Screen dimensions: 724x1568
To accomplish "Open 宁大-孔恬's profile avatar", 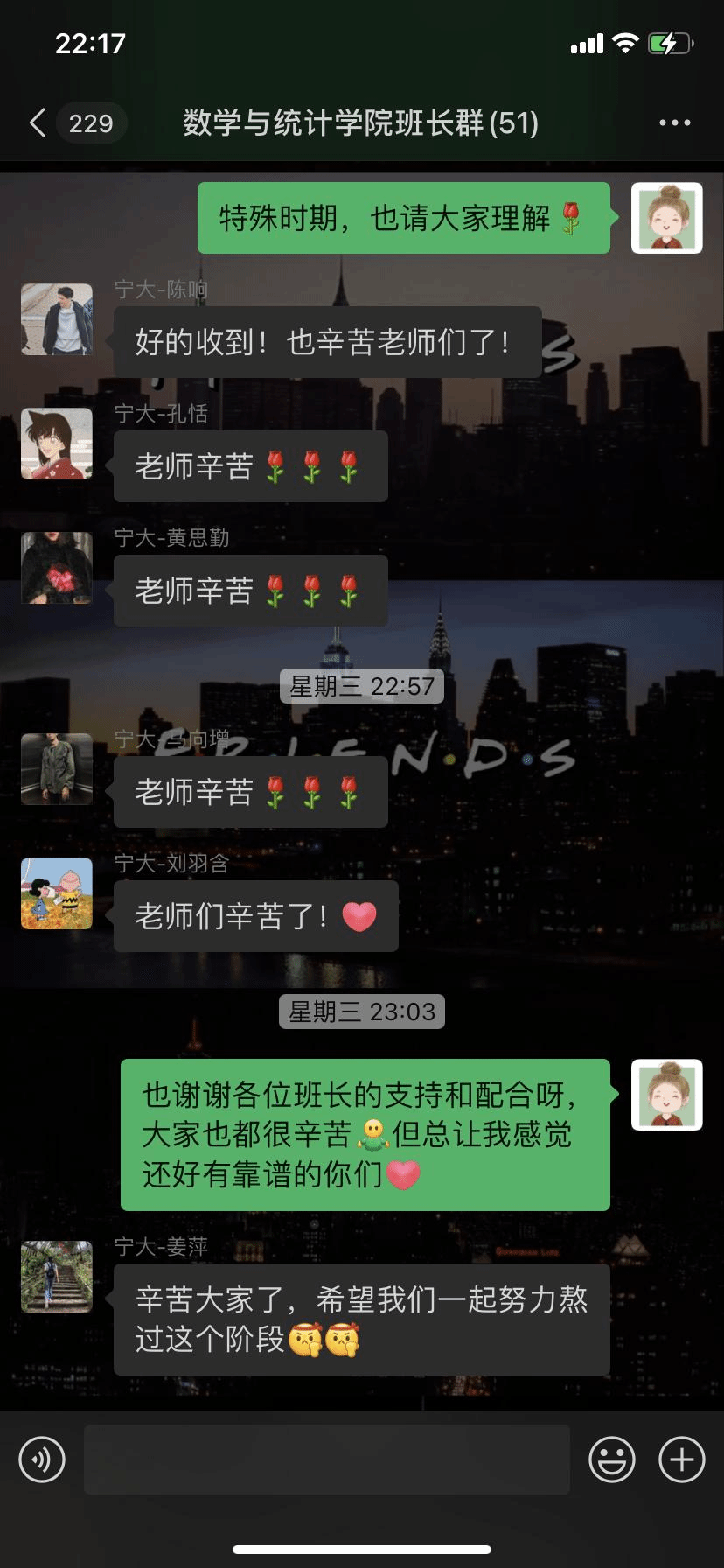I will pos(57,444).
